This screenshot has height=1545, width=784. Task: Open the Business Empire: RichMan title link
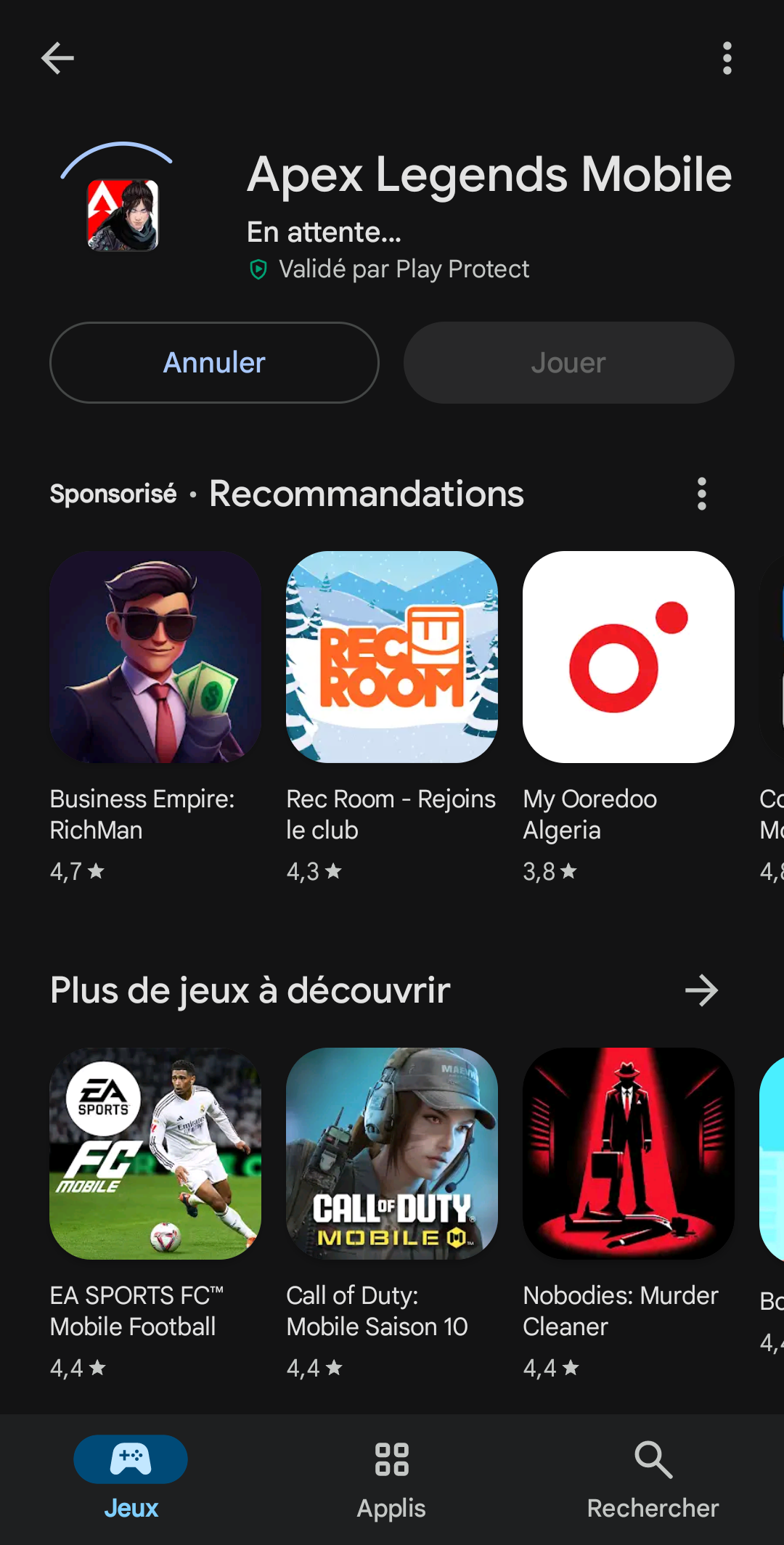point(142,815)
